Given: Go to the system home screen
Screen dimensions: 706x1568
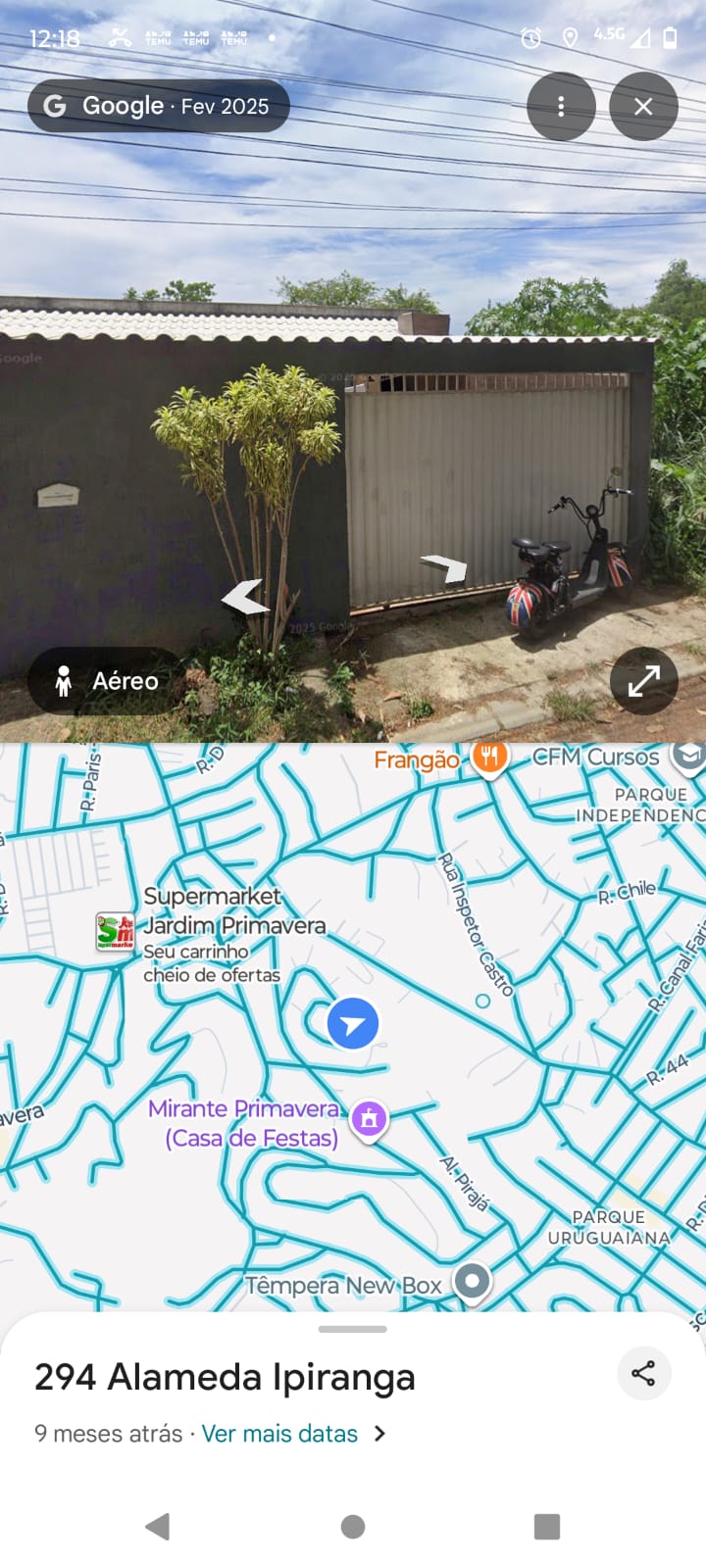Looking at the screenshot, I should coord(353,1526).
